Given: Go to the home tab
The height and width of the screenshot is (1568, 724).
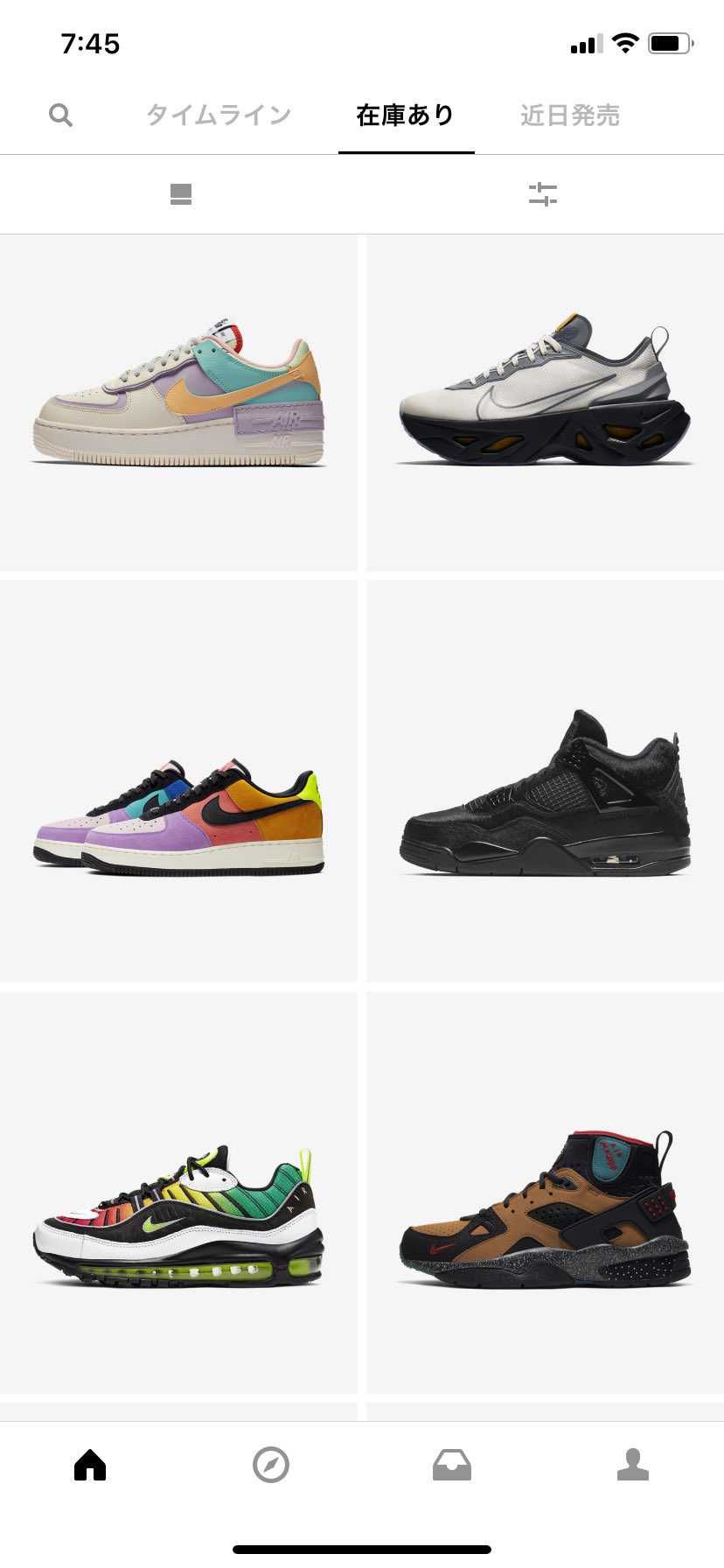Looking at the screenshot, I should [x=90, y=1464].
